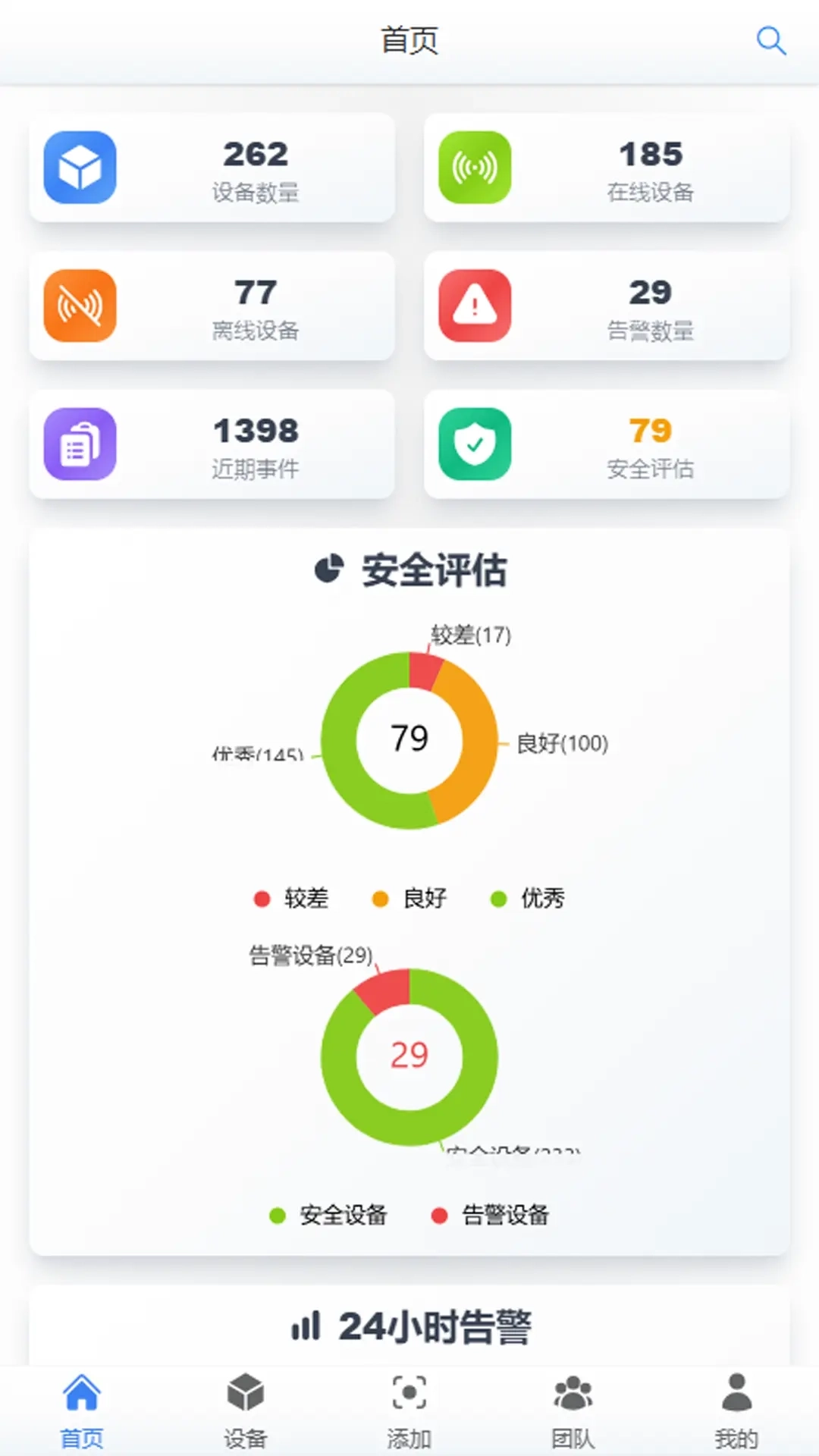Click the purple clipboard icon for 近期事件

(x=80, y=445)
